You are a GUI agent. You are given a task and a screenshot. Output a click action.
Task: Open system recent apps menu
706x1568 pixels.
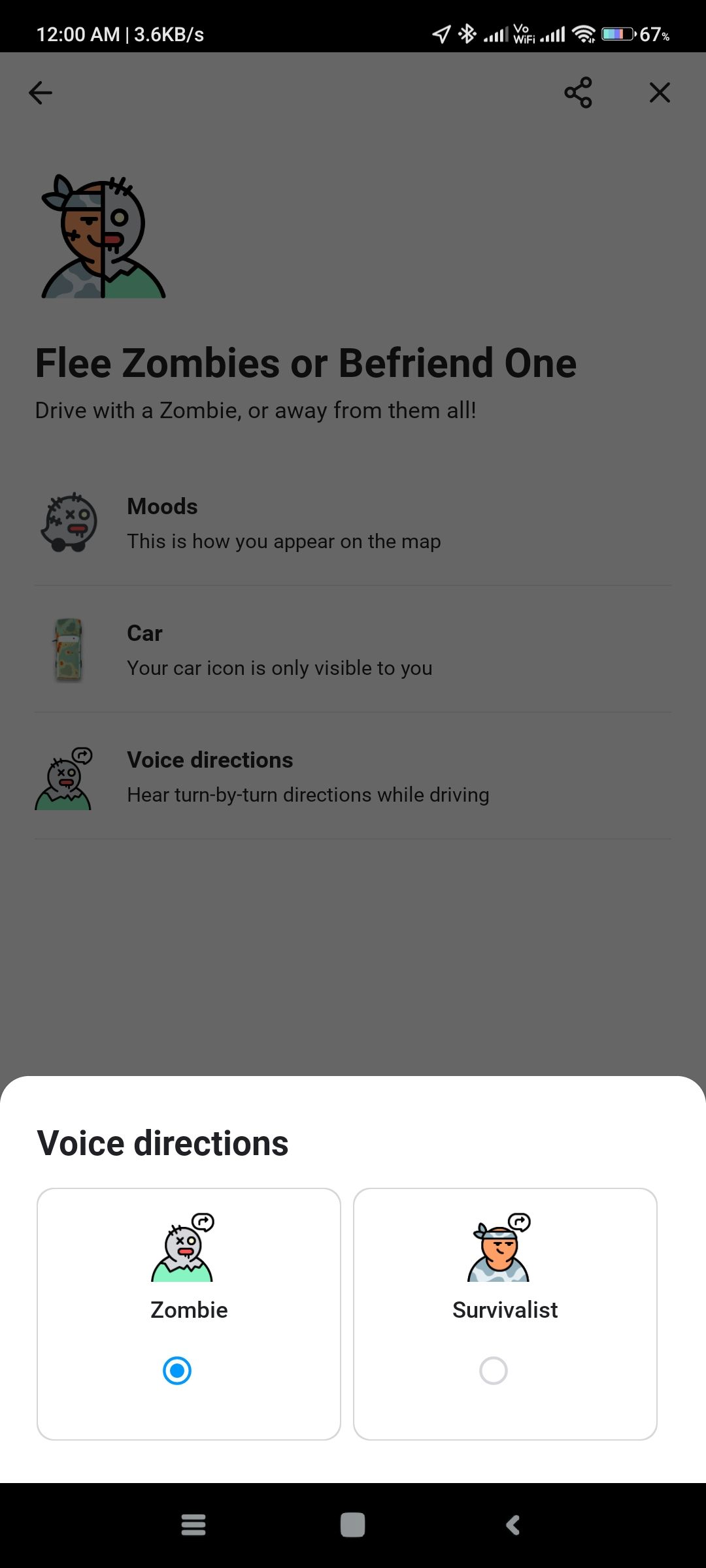point(193,1525)
